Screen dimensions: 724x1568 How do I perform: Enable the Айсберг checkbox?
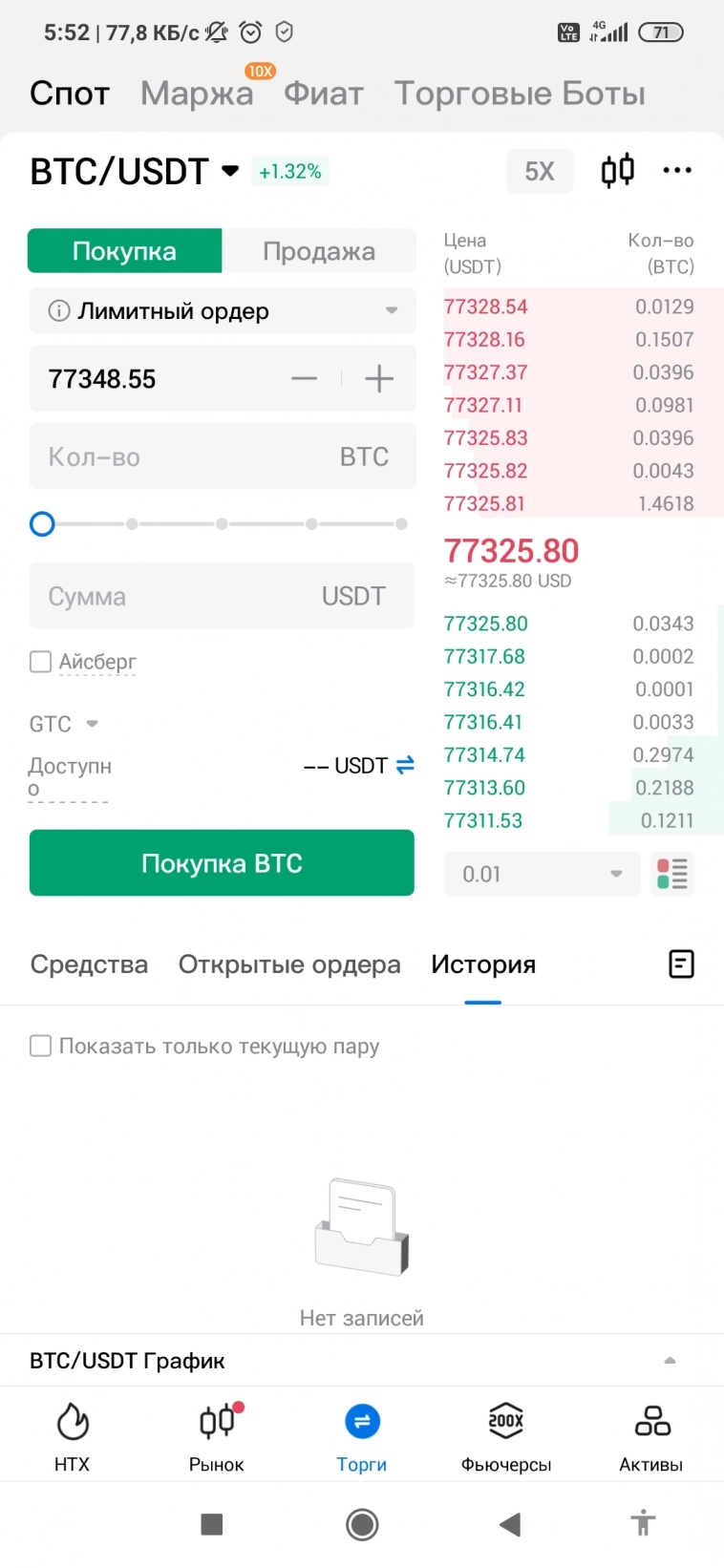coord(39,662)
